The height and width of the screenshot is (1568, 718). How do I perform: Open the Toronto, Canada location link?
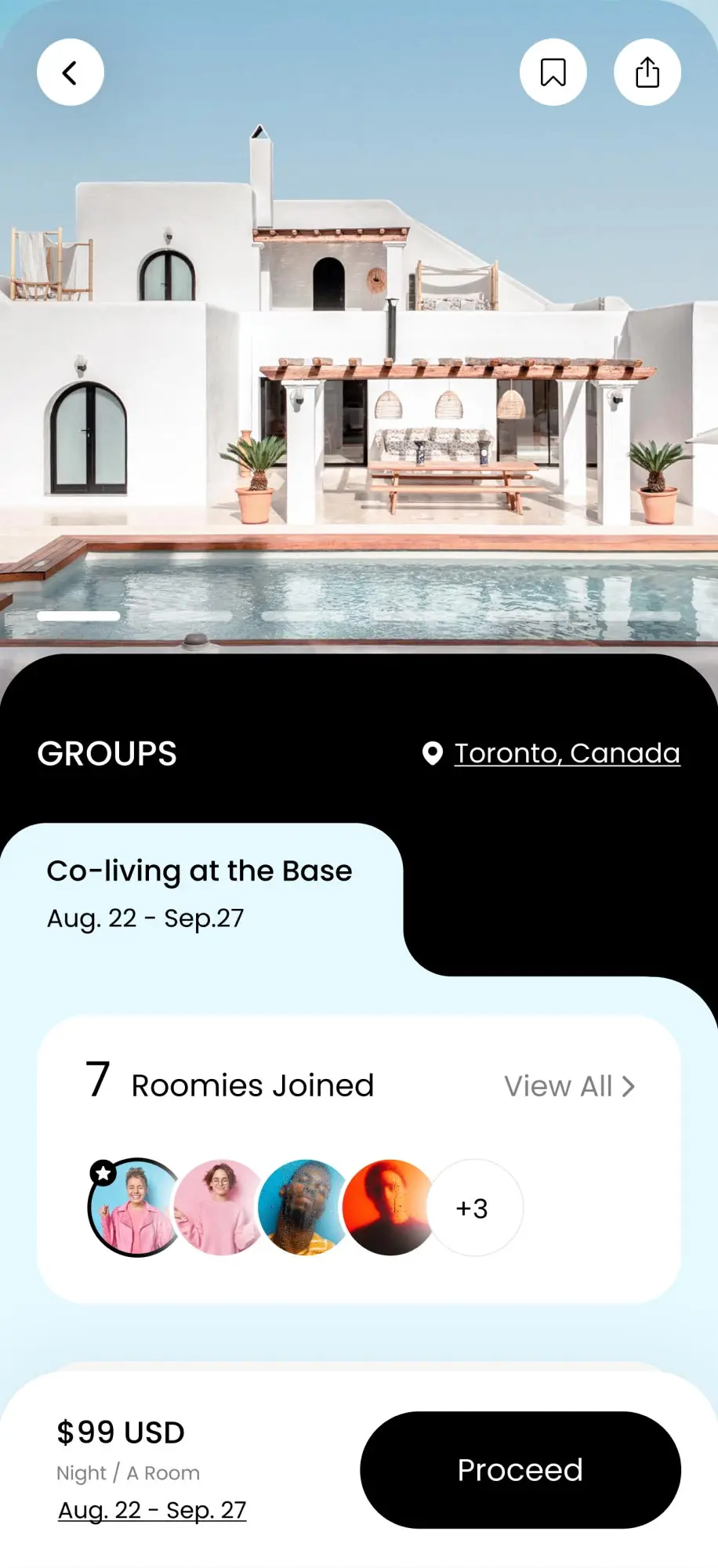[x=566, y=753]
